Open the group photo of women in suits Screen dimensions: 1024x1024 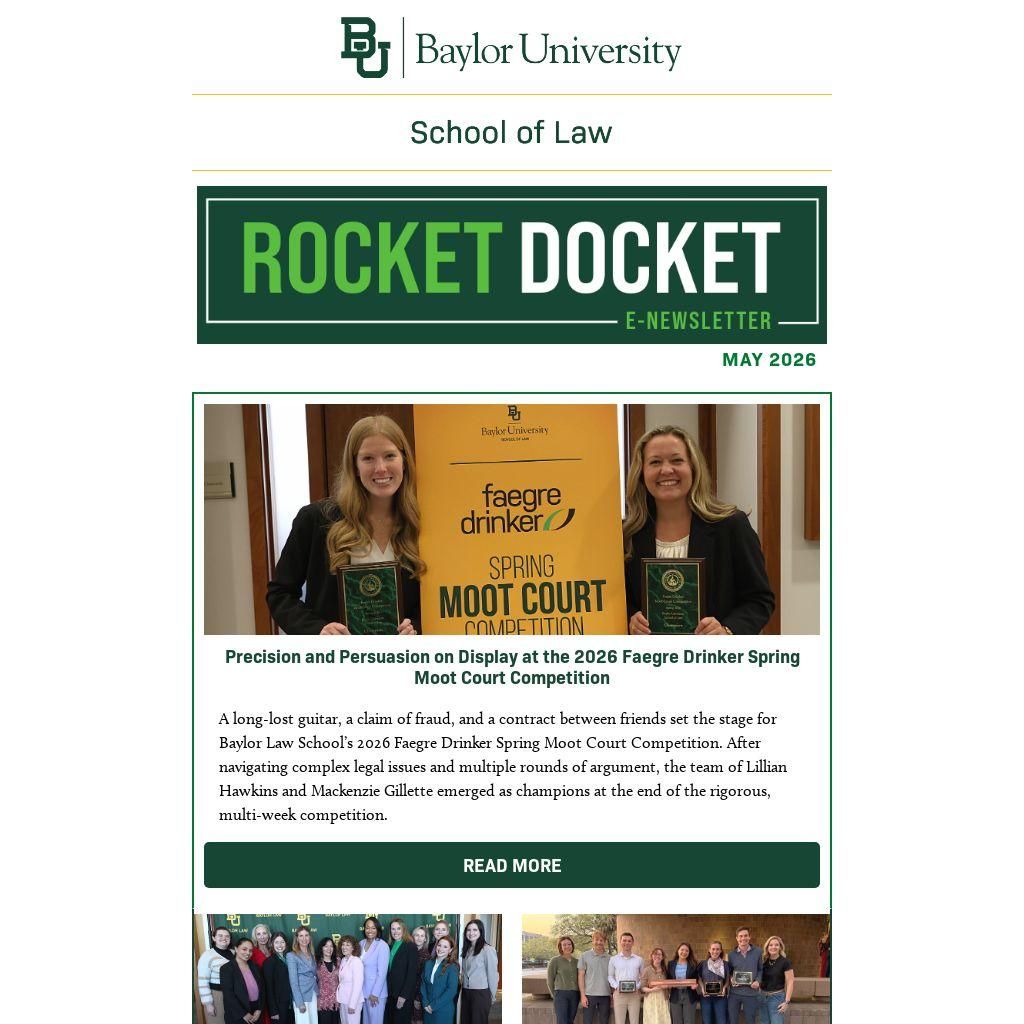347,968
